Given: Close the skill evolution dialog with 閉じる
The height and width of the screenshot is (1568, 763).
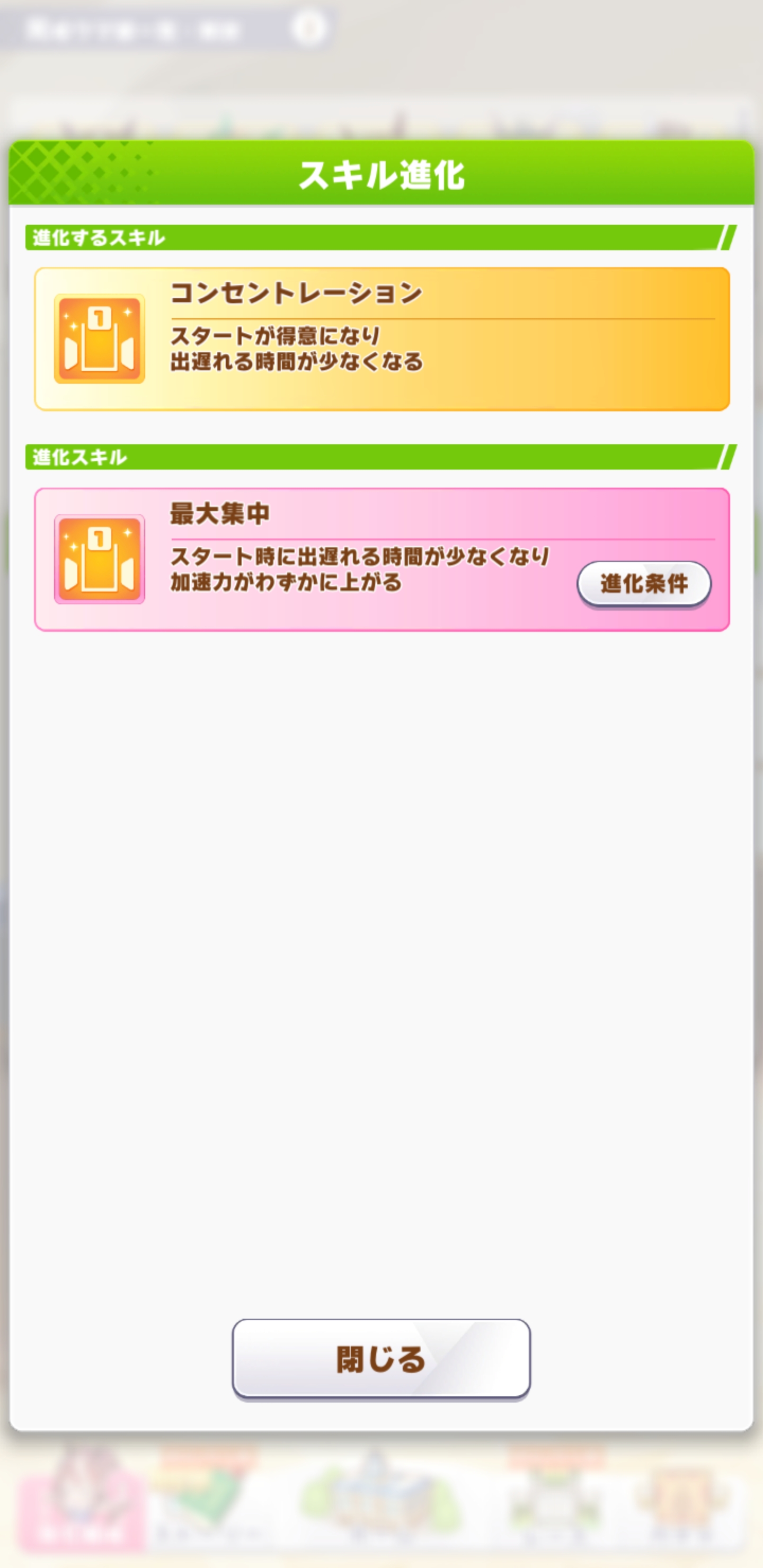Looking at the screenshot, I should tap(381, 1359).
